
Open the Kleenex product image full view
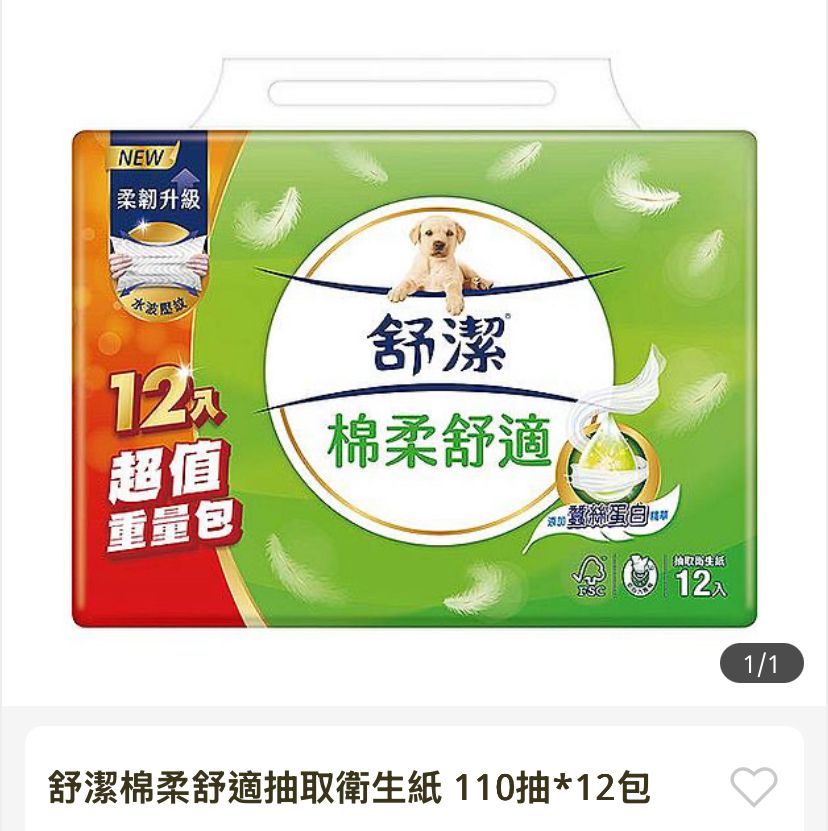[414, 360]
